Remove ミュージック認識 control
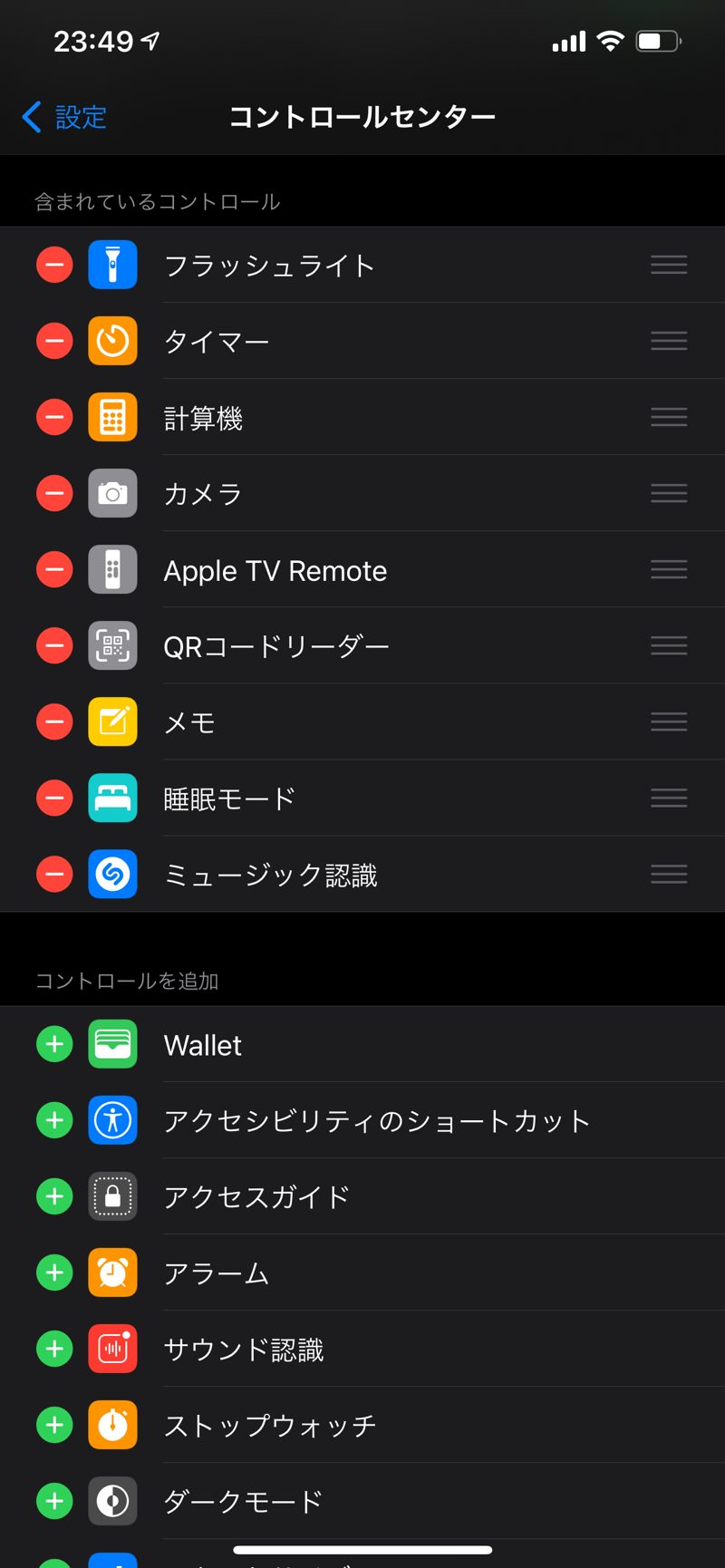 point(54,874)
